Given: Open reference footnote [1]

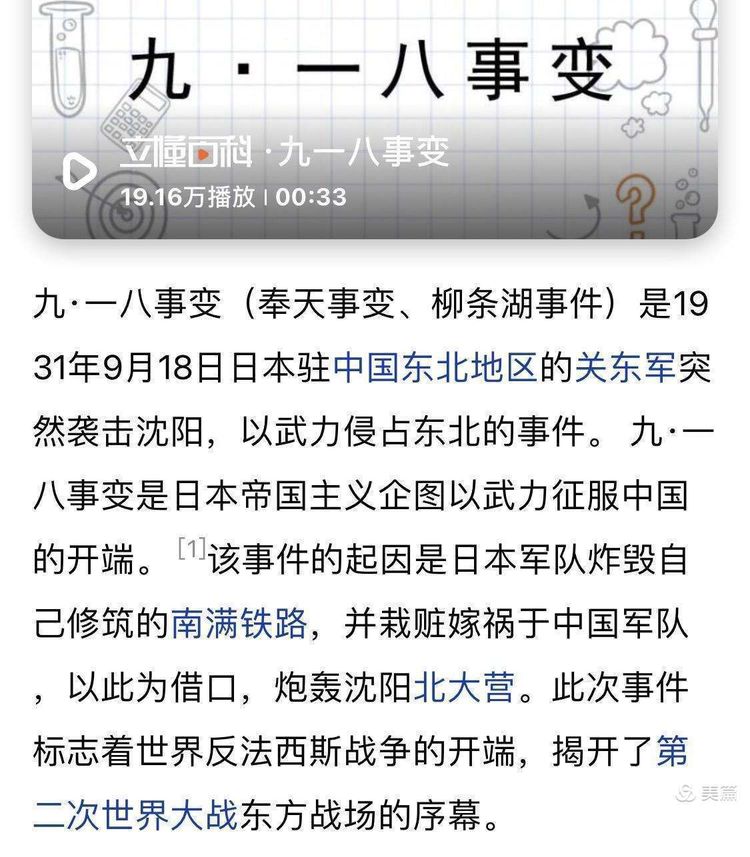Looking at the screenshot, I should [x=191, y=549].
